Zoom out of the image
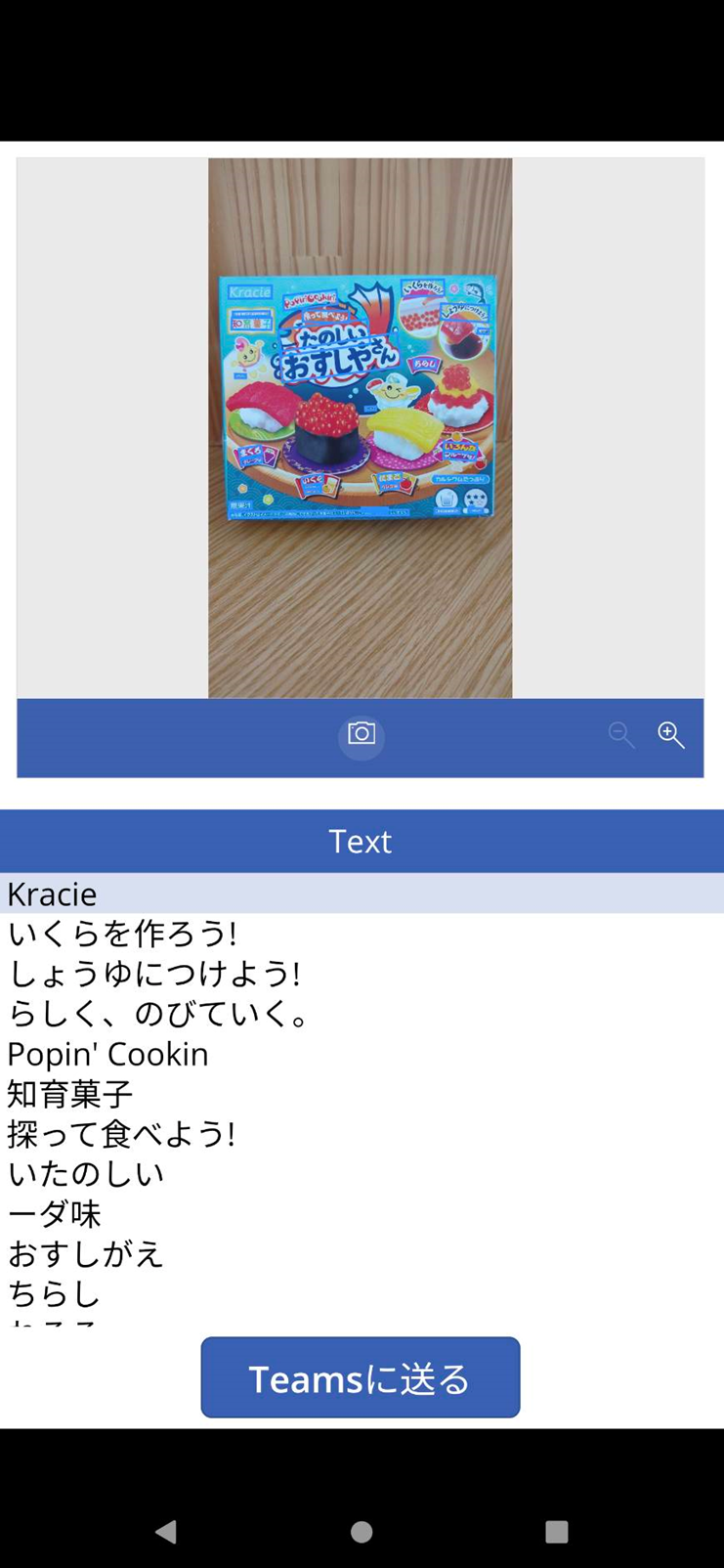This screenshot has width=724, height=1568. (x=621, y=734)
